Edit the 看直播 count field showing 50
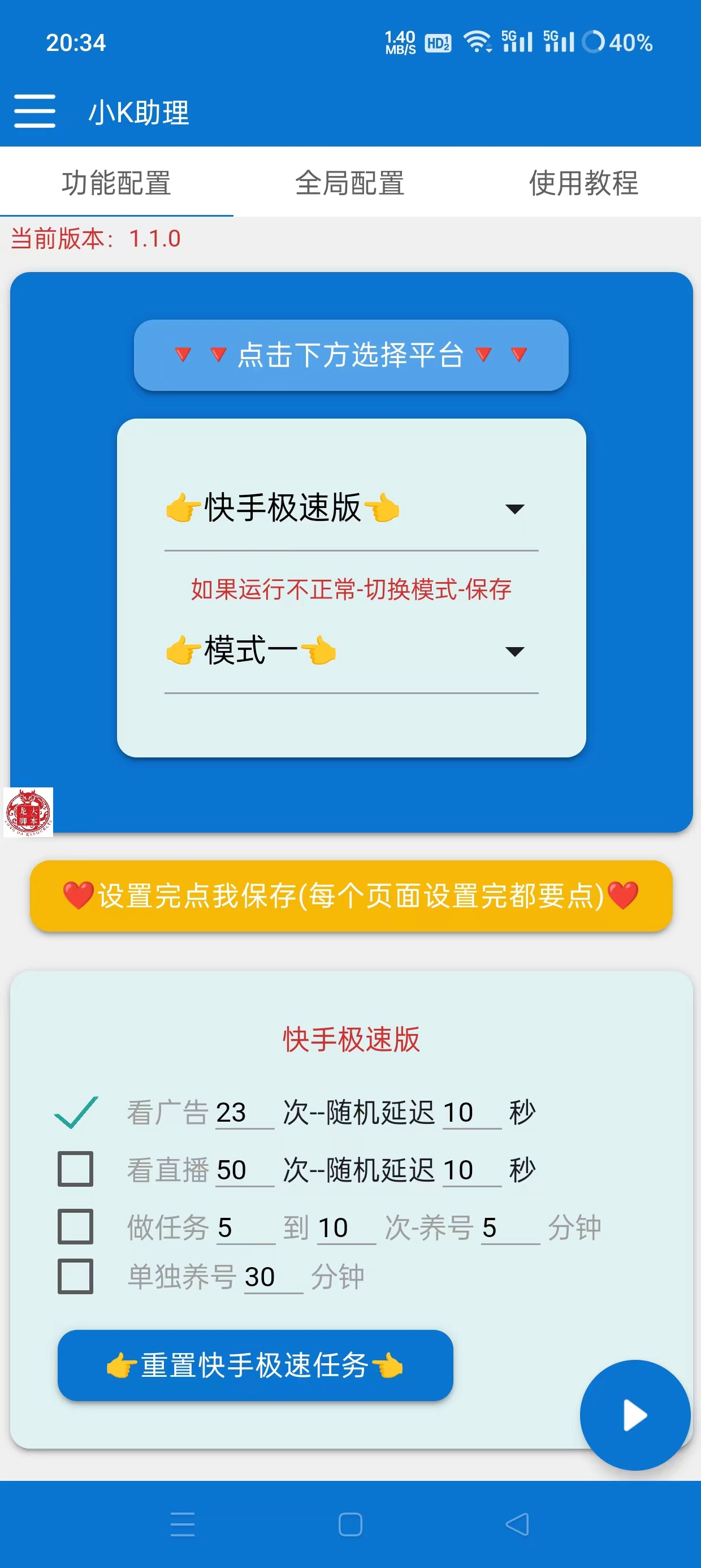This screenshot has height=1568, width=701. (244, 1170)
